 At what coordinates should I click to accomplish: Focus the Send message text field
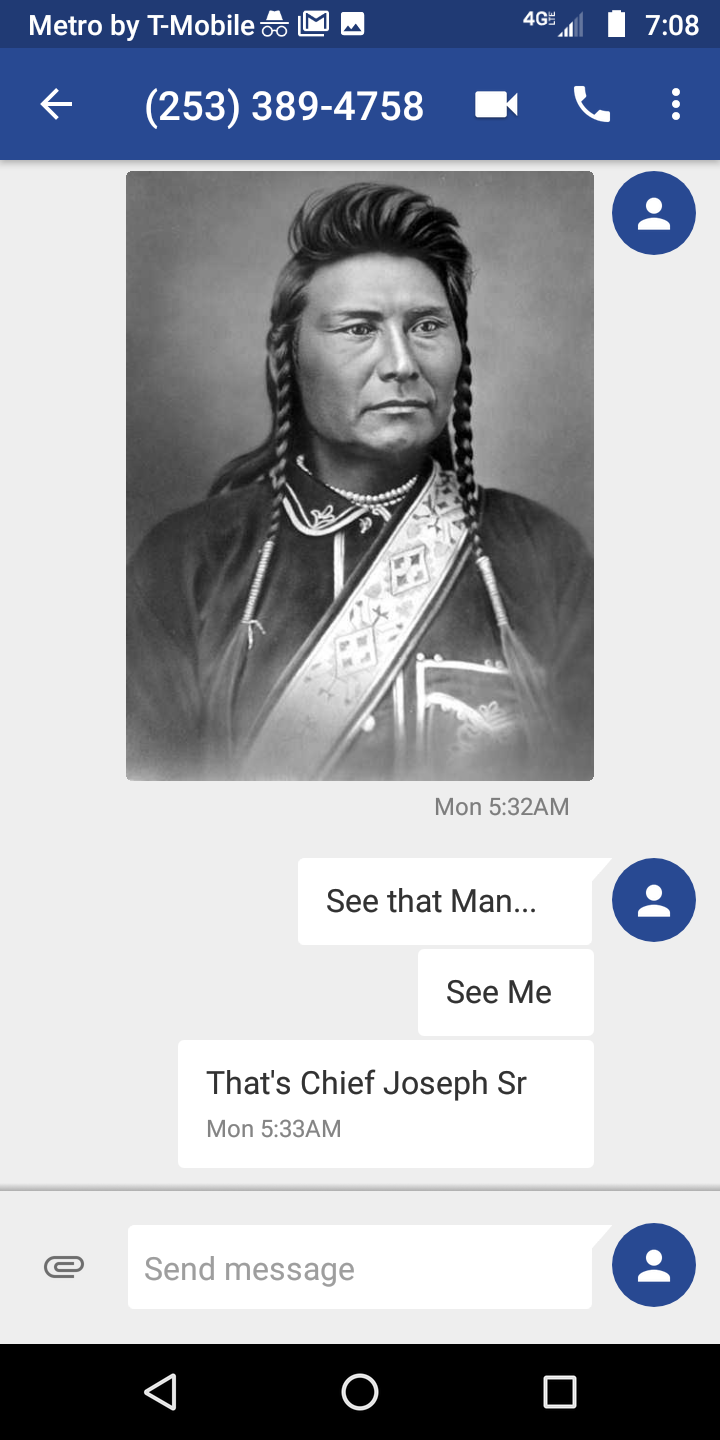360,1267
